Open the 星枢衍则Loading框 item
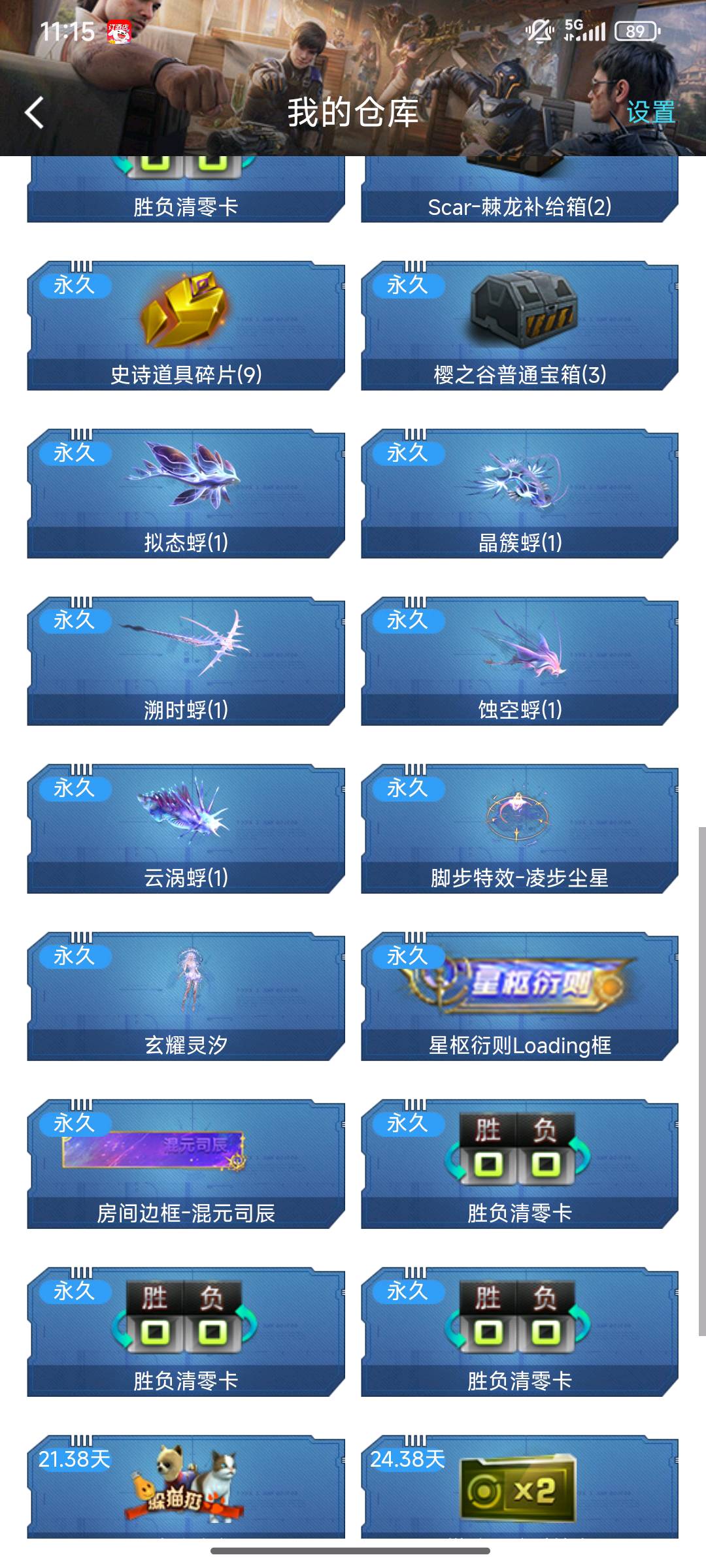 pos(520,996)
